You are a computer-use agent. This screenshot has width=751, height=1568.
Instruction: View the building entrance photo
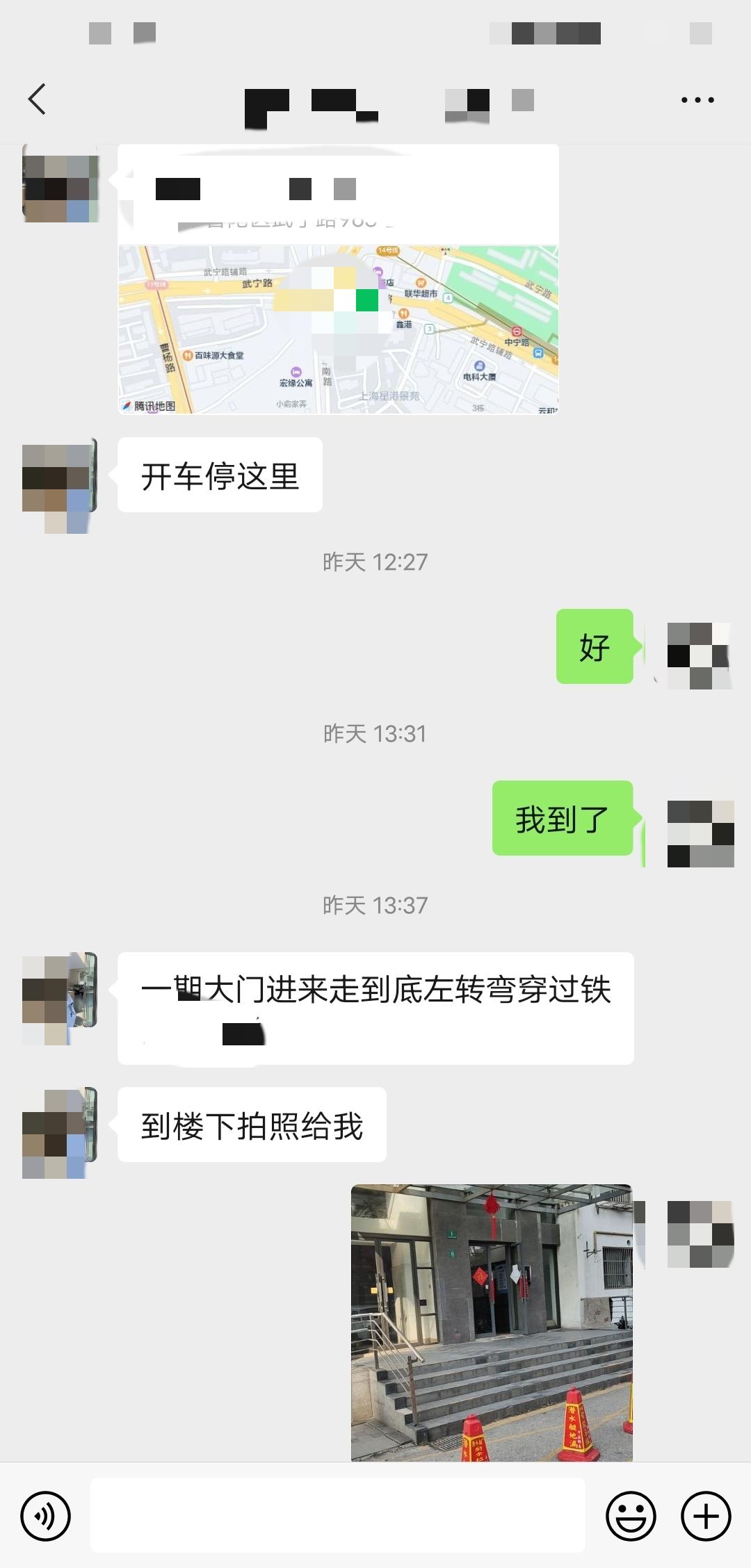click(492, 1322)
